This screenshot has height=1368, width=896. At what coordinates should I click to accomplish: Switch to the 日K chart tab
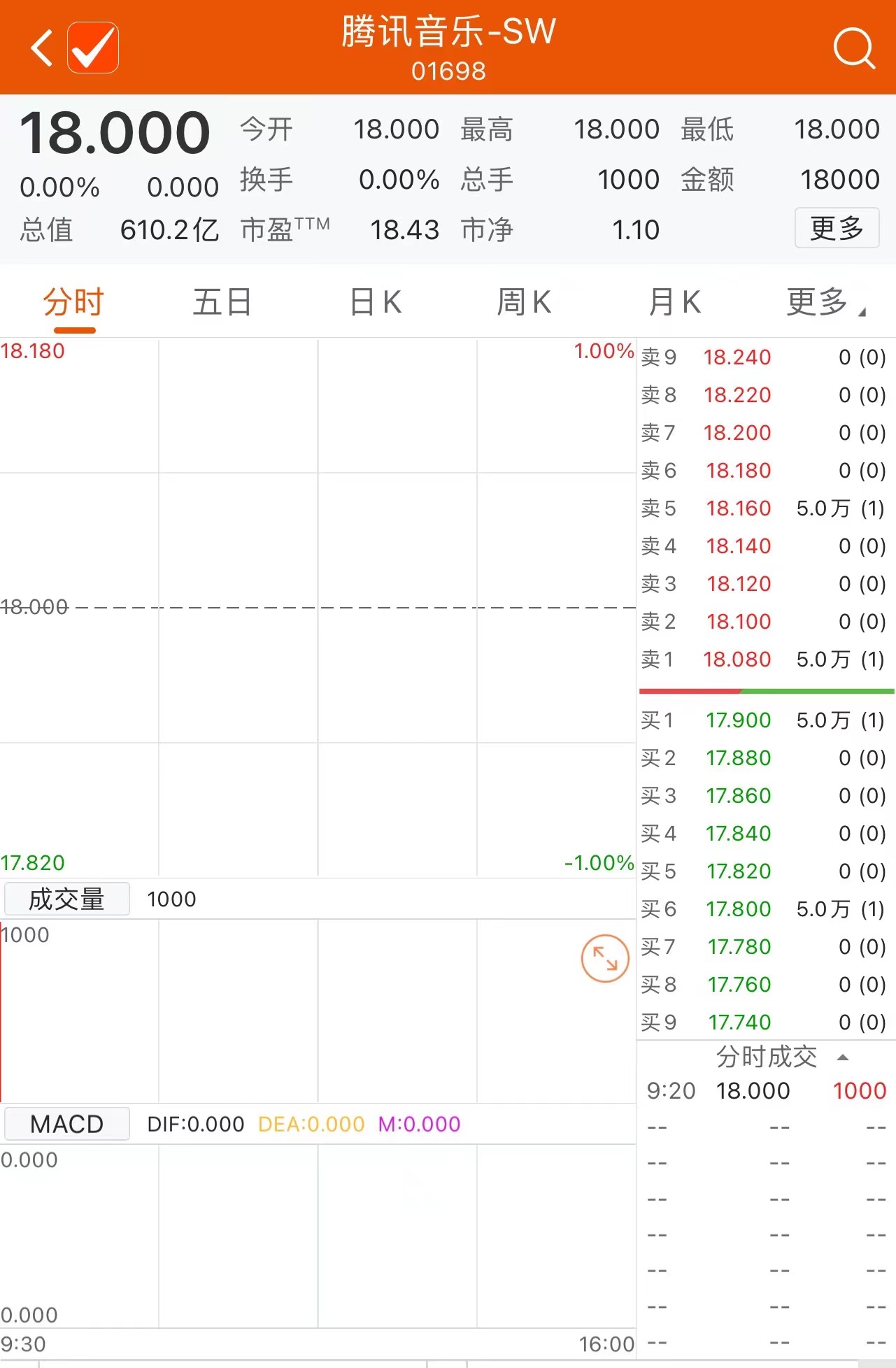pos(376,303)
